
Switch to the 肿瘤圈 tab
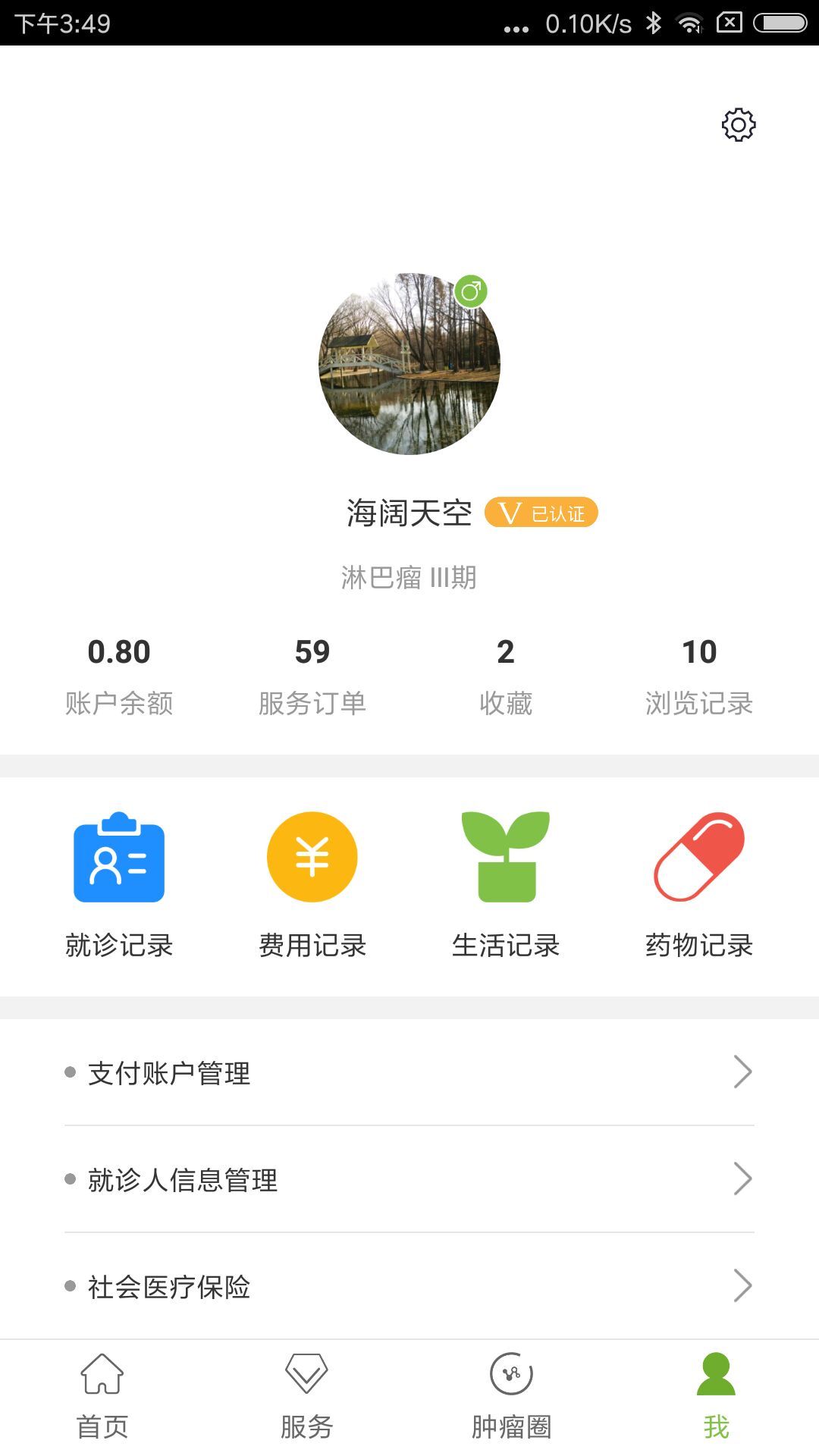tap(511, 1397)
